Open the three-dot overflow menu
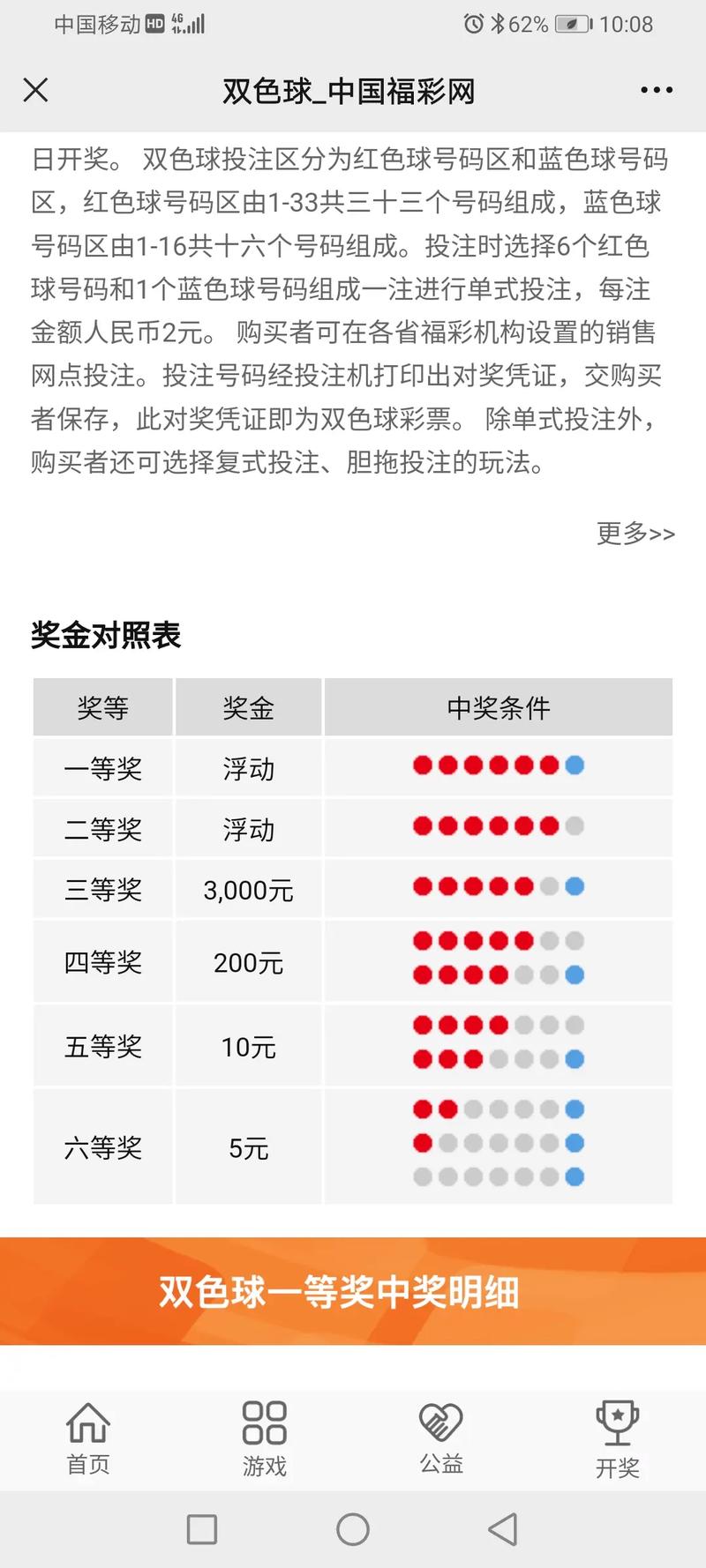Image resolution: width=706 pixels, height=1568 pixels. click(x=657, y=90)
